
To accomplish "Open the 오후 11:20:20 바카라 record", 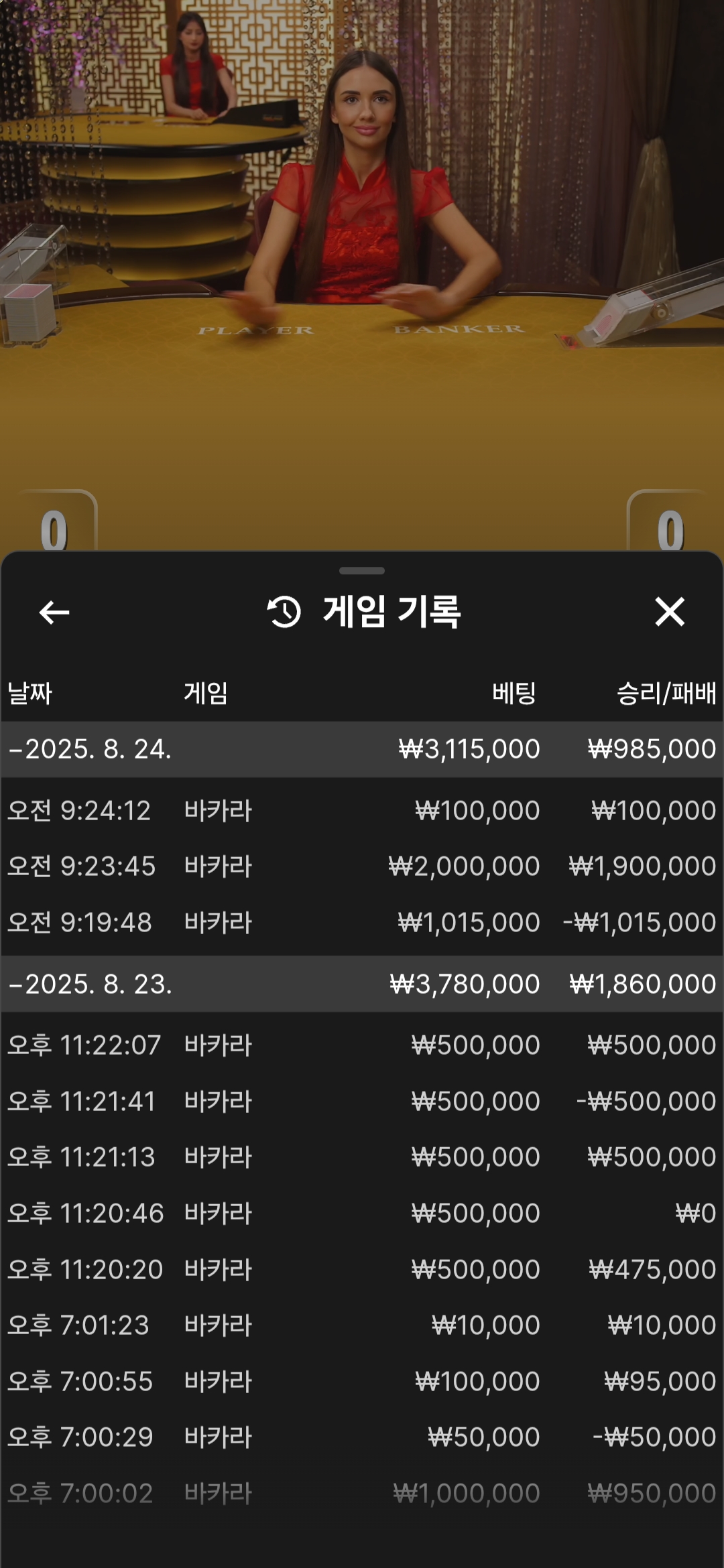I will (x=362, y=1269).
